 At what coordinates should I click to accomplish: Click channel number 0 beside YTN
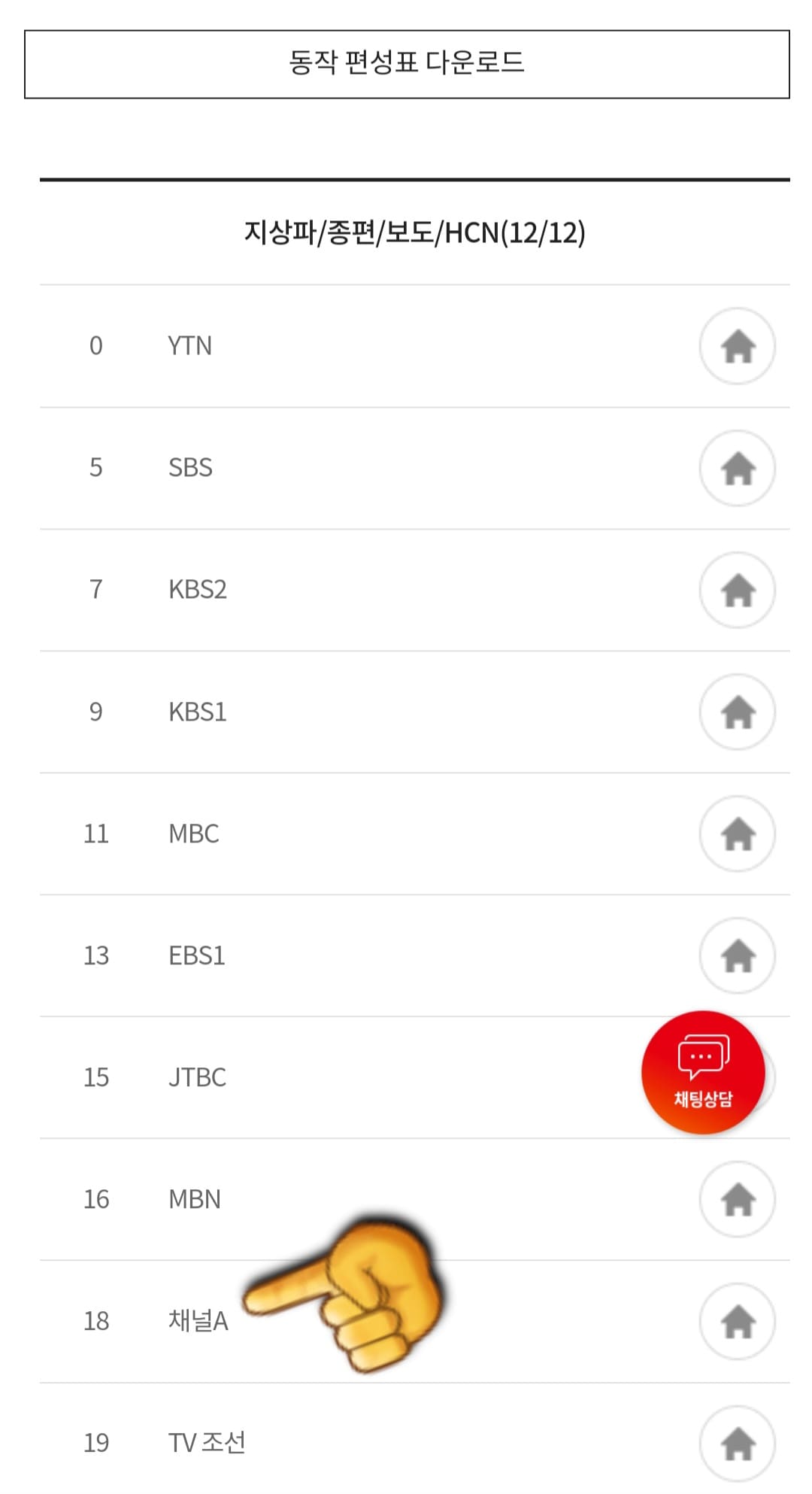[x=96, y=346]
